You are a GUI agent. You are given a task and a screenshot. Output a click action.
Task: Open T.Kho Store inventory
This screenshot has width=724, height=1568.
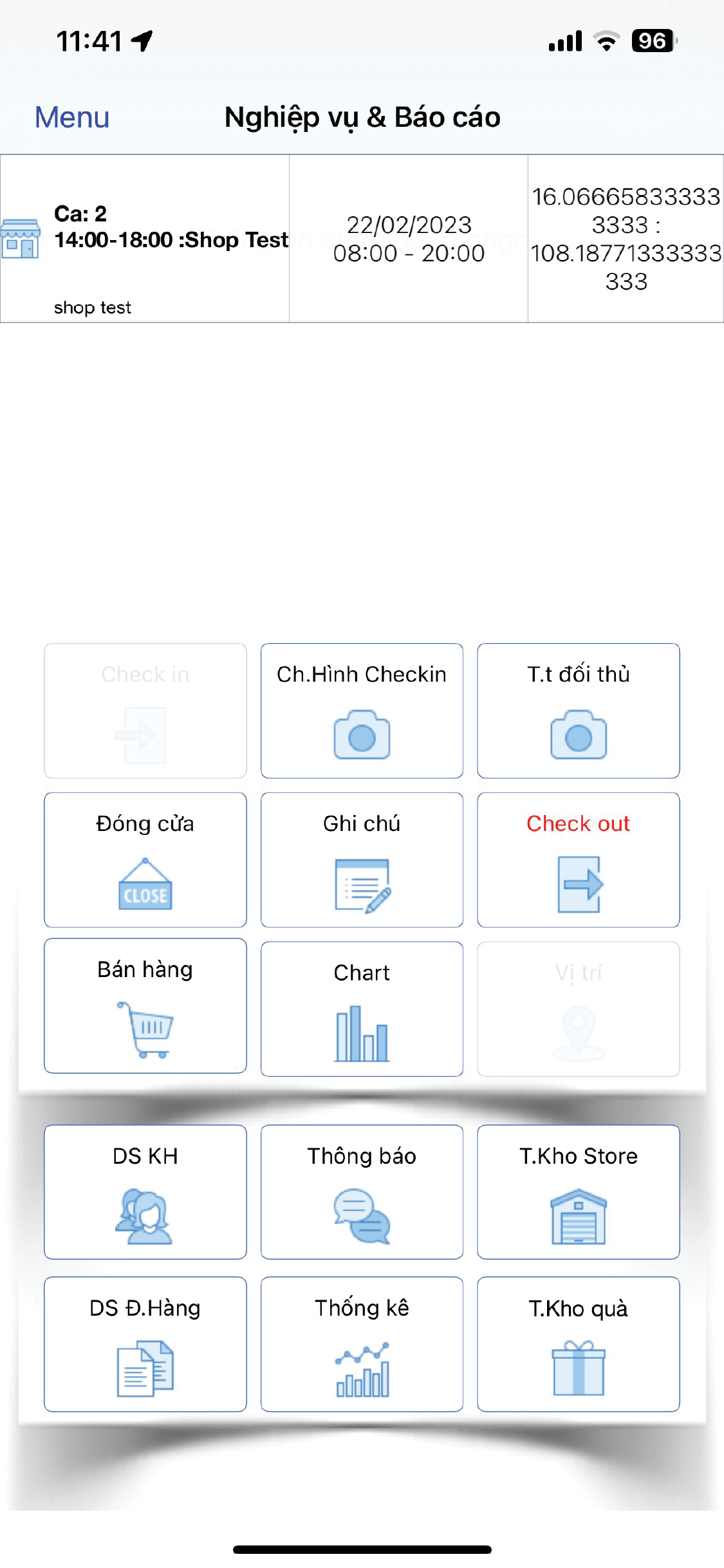pyautogui.click(x=578, y=1192)
